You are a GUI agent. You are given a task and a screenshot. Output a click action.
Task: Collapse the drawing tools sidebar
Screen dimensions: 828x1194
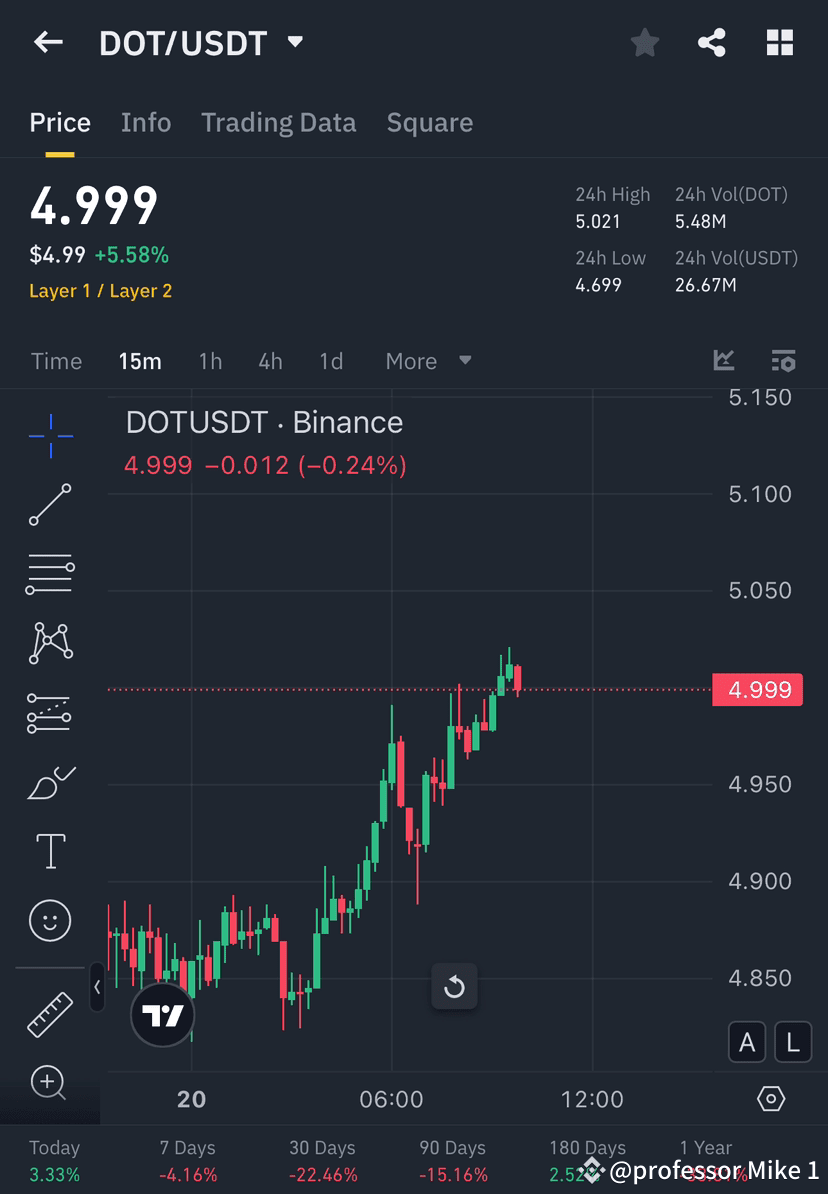pos(97,988)
